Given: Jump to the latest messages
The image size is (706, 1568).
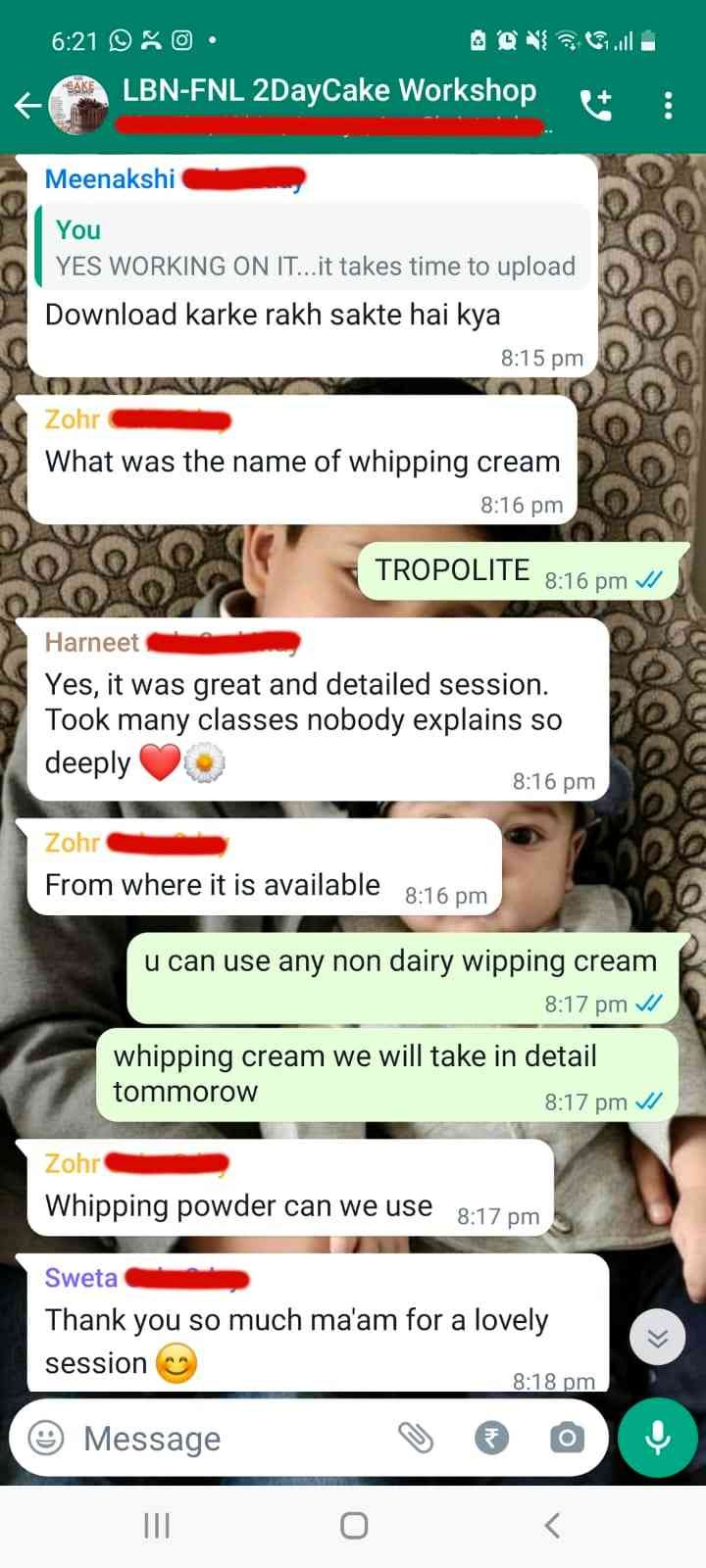Looking at the screenshot, I should coord(657,1338).
